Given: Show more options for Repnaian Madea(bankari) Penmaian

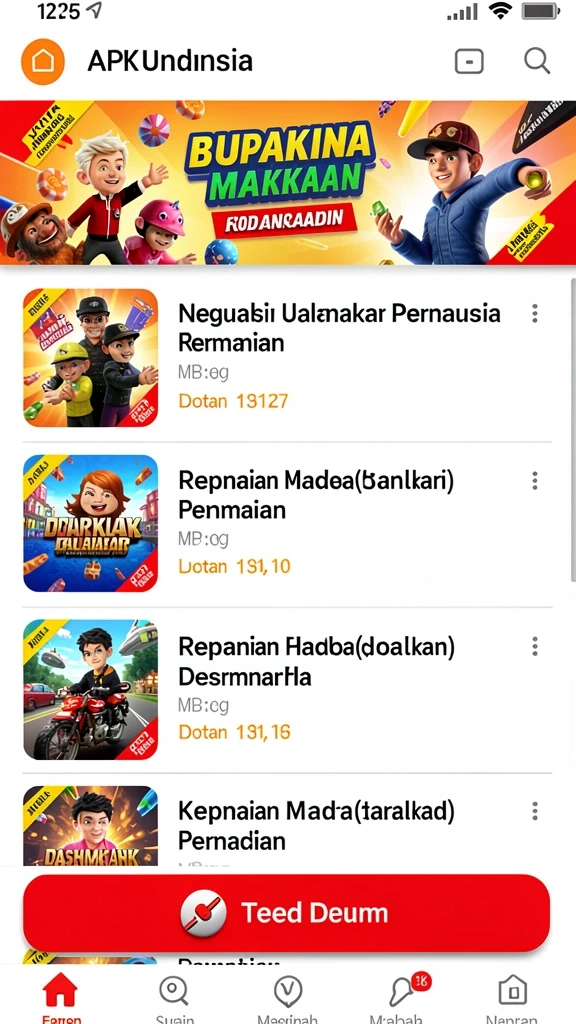Looking at the screenshot, I should pyautogui.click(x=535, y=481).
